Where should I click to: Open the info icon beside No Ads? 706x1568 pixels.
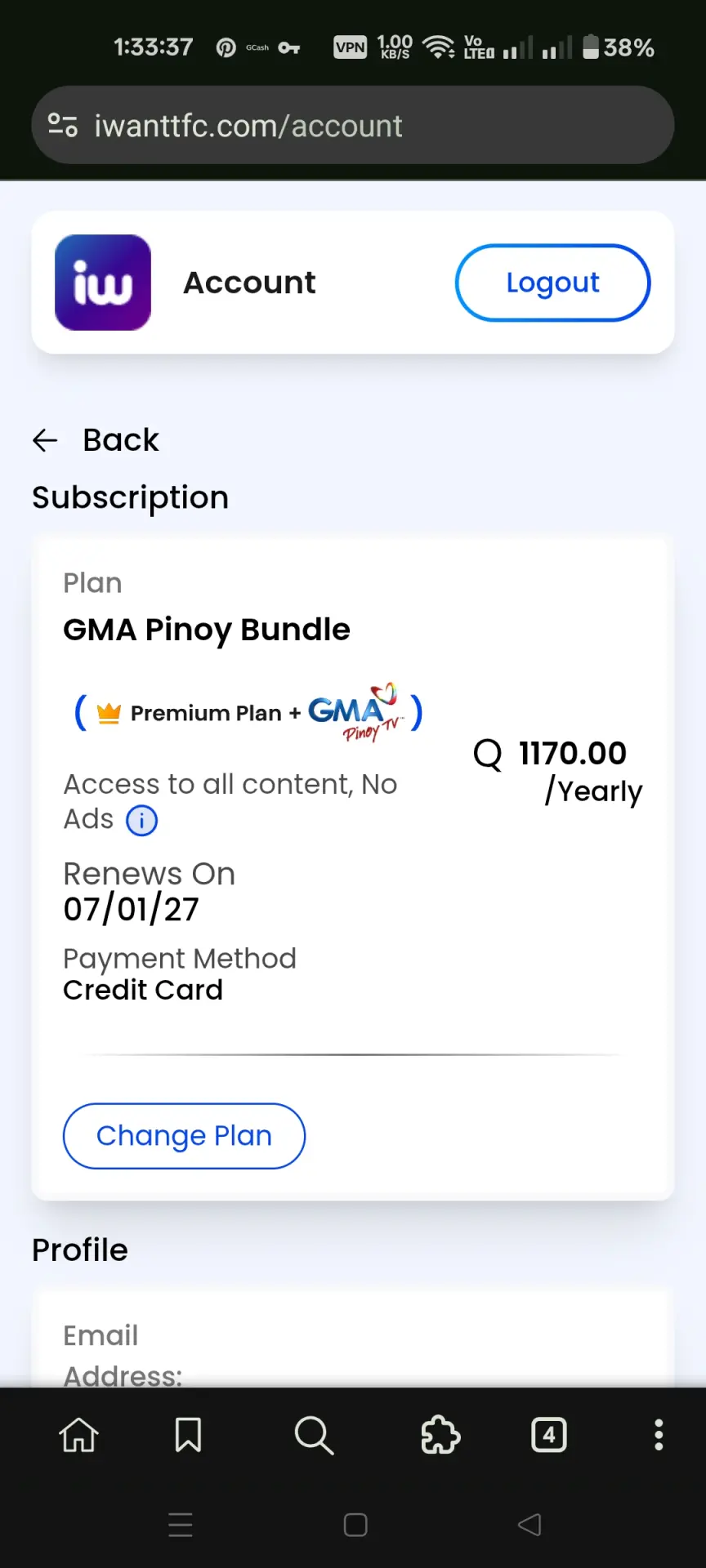tap(141, 821)
